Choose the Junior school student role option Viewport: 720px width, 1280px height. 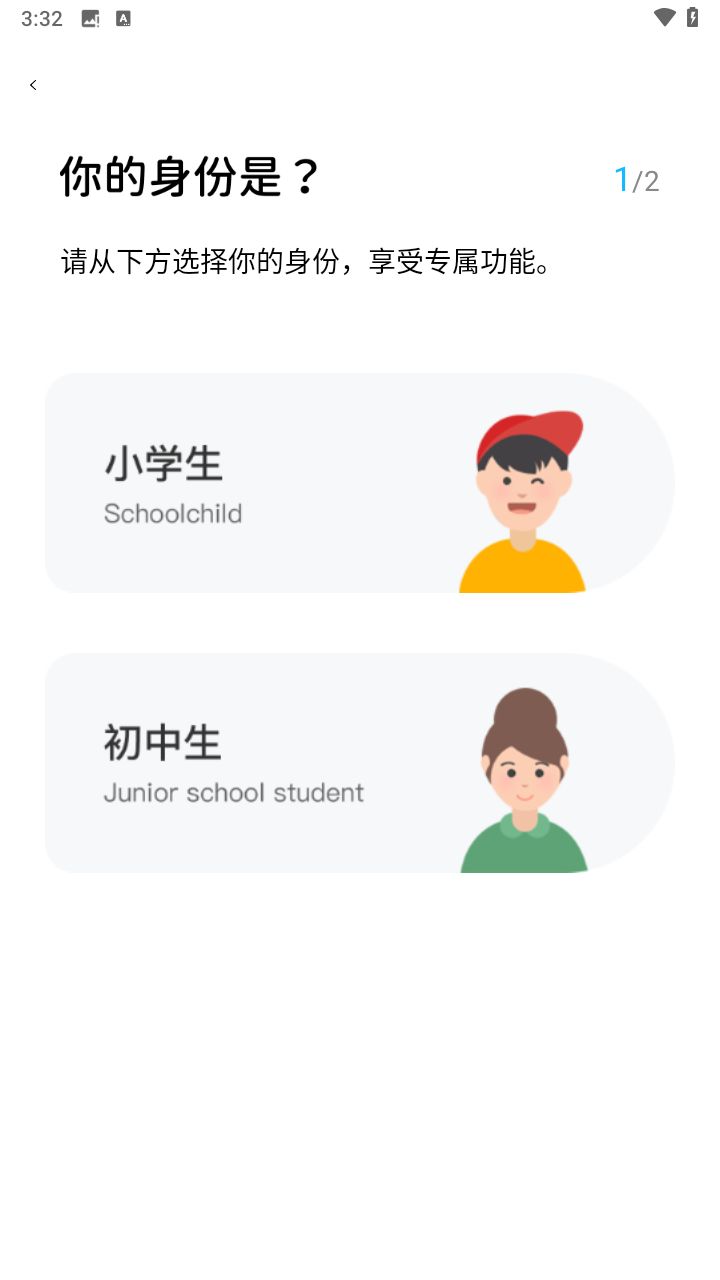(360, 763)
